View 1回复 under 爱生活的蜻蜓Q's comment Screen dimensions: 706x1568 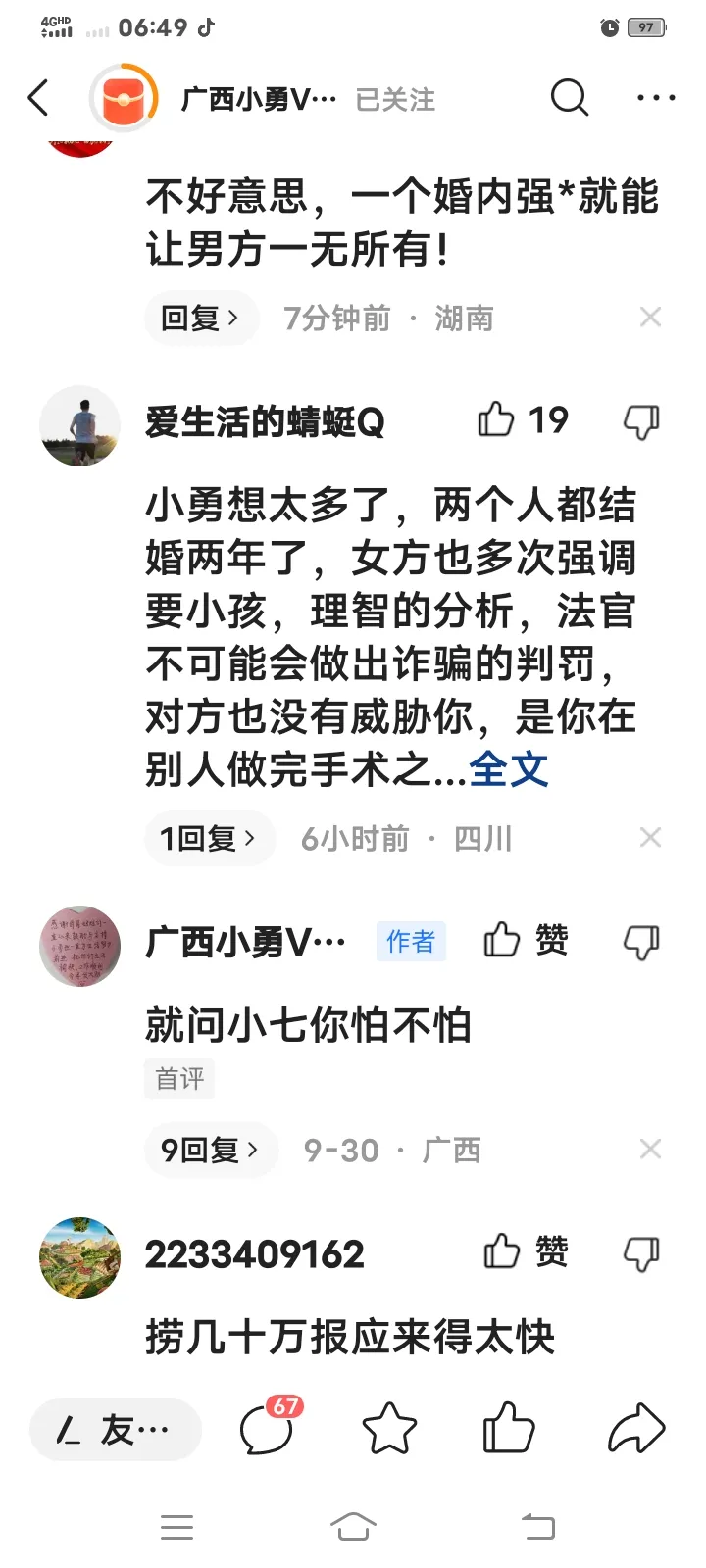(x=208, y=839)
